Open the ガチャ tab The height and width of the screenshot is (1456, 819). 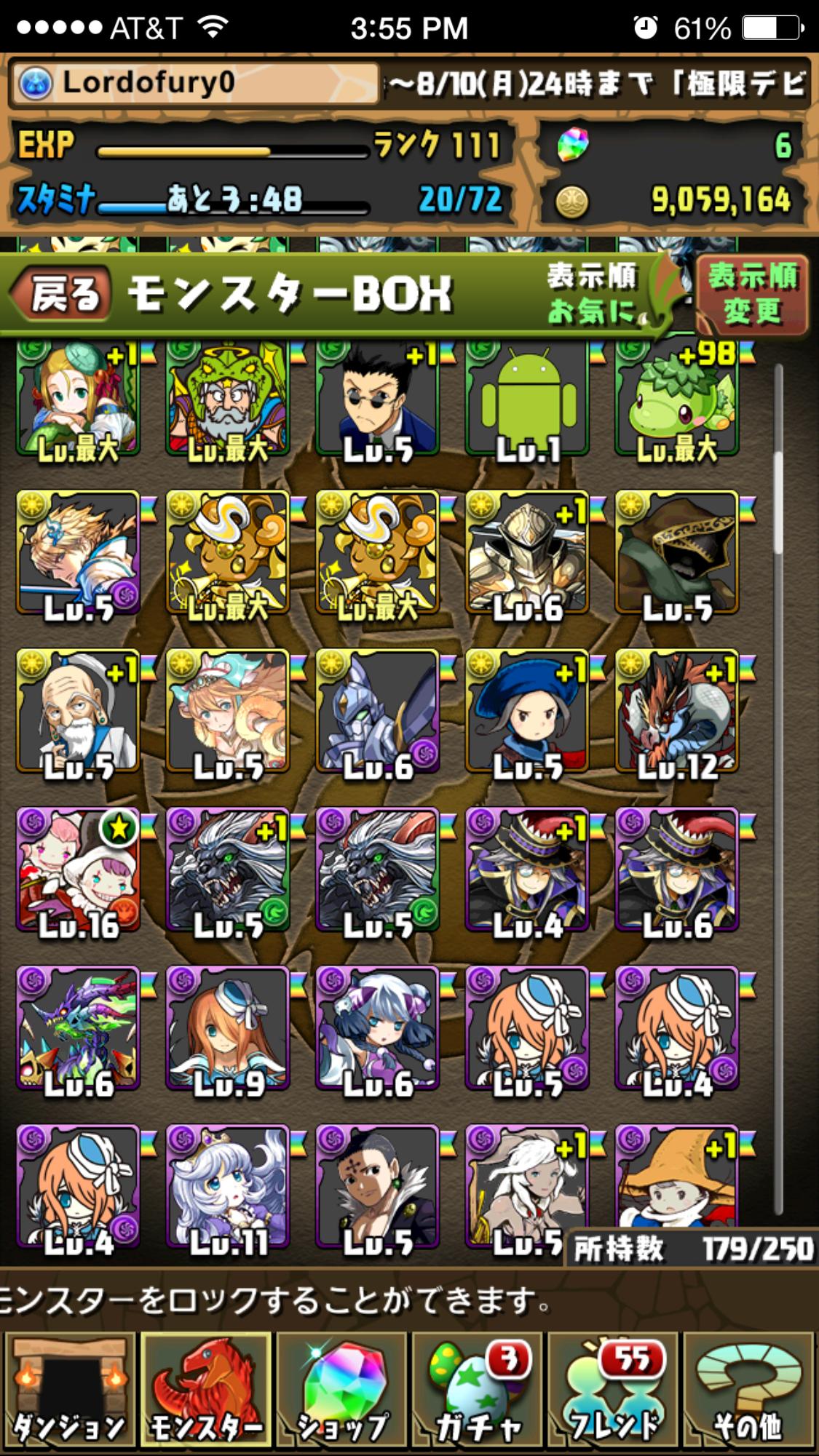477,1390
